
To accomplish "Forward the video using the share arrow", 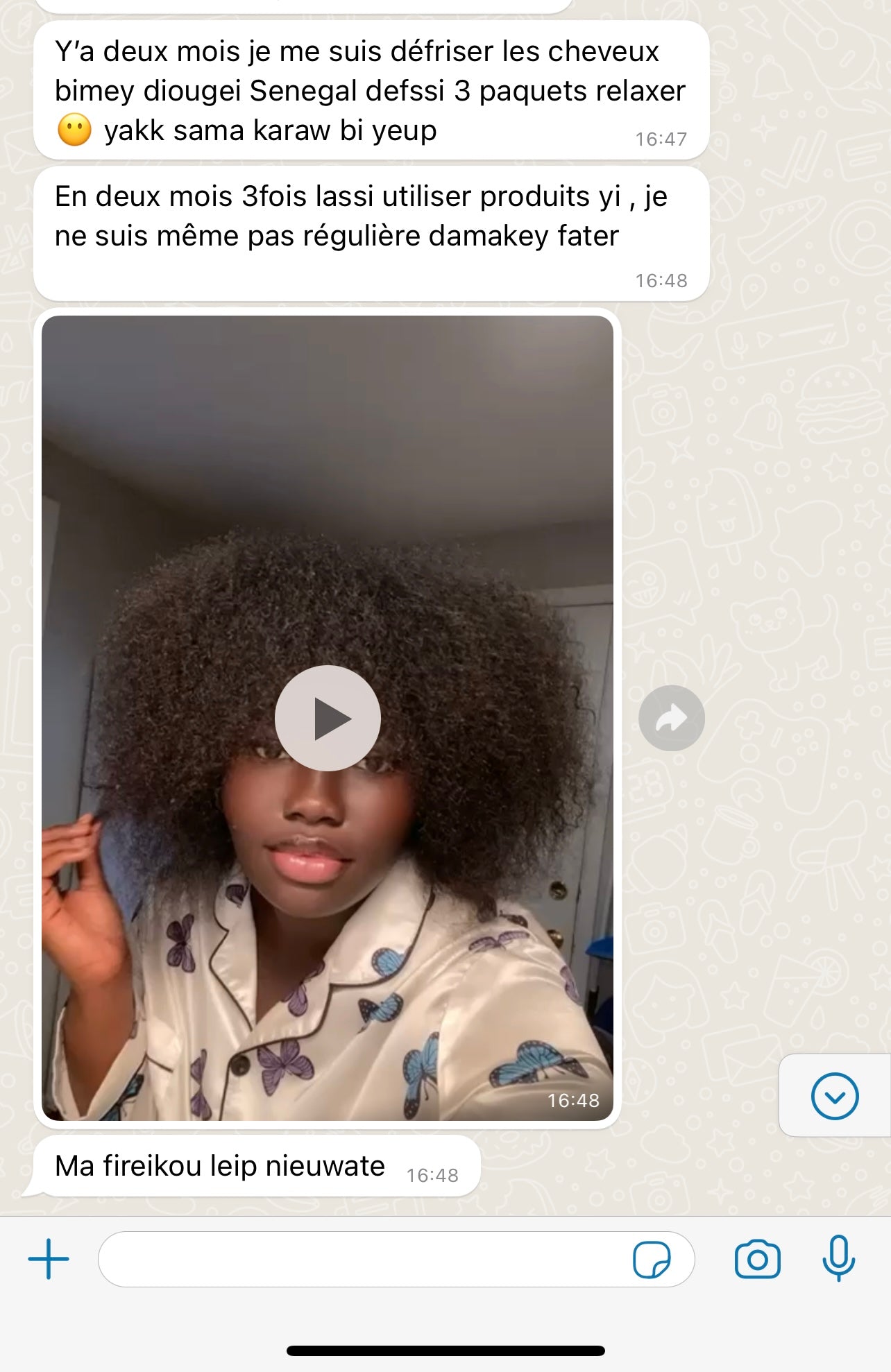I will 671,718.
